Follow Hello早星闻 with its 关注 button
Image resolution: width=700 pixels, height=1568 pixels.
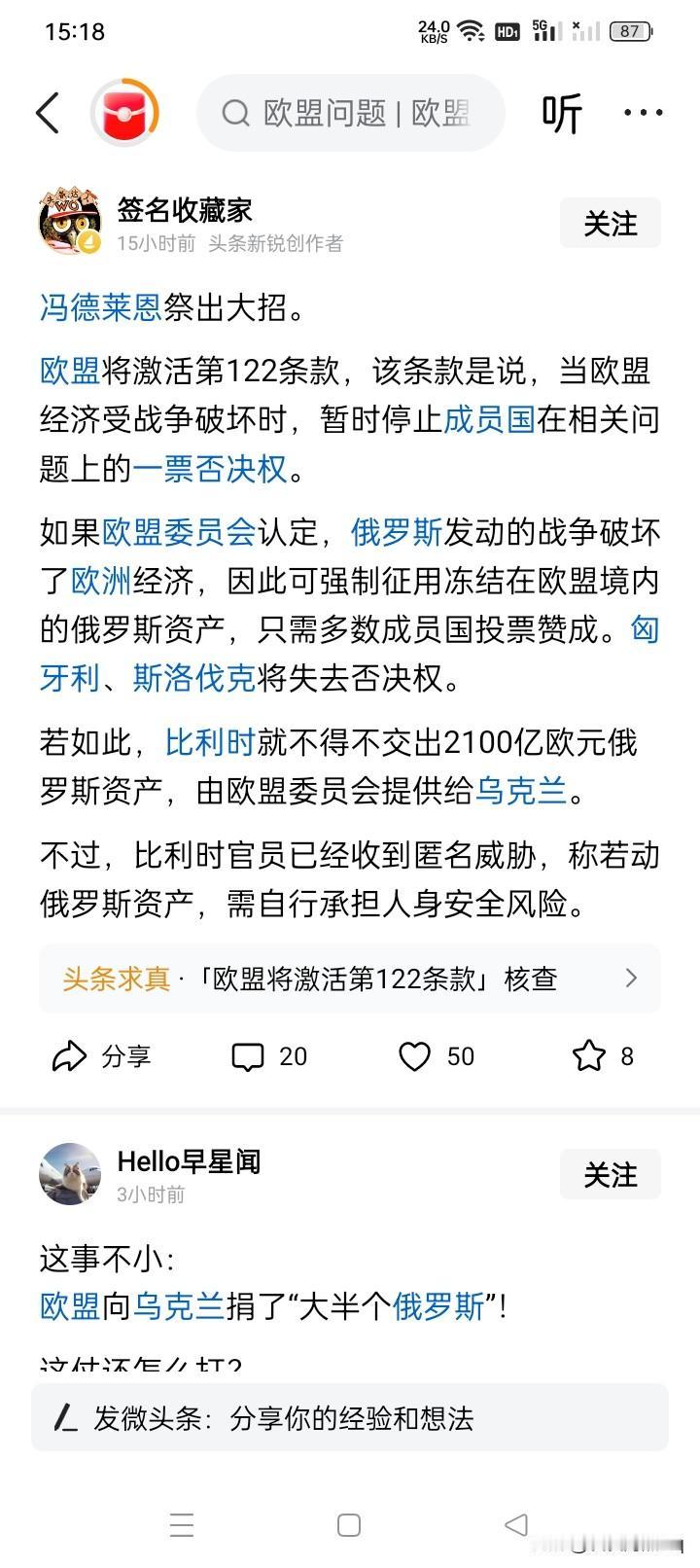(x=610, y=1174)
